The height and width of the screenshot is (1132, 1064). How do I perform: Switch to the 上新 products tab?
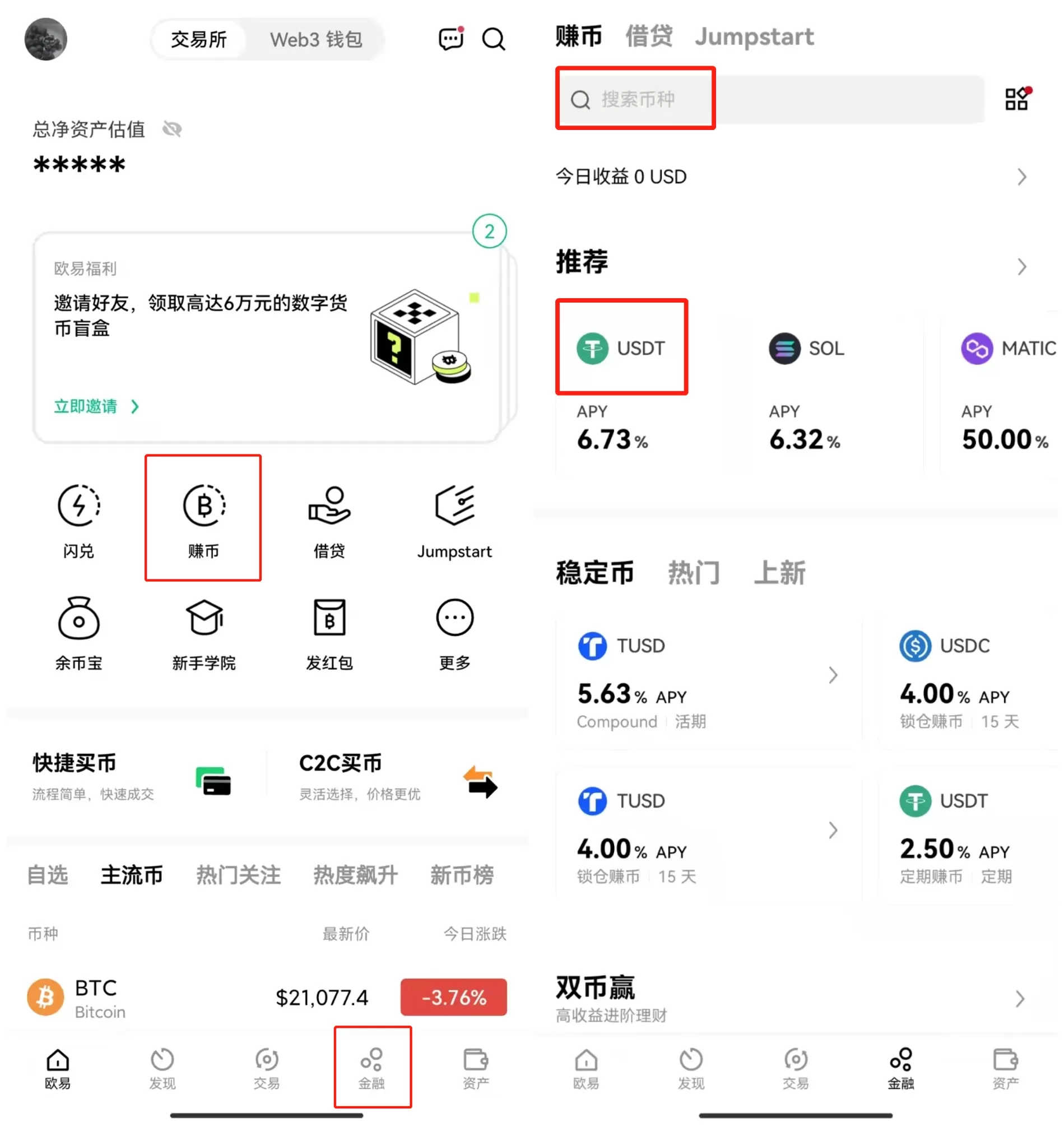tap(779, 573)
